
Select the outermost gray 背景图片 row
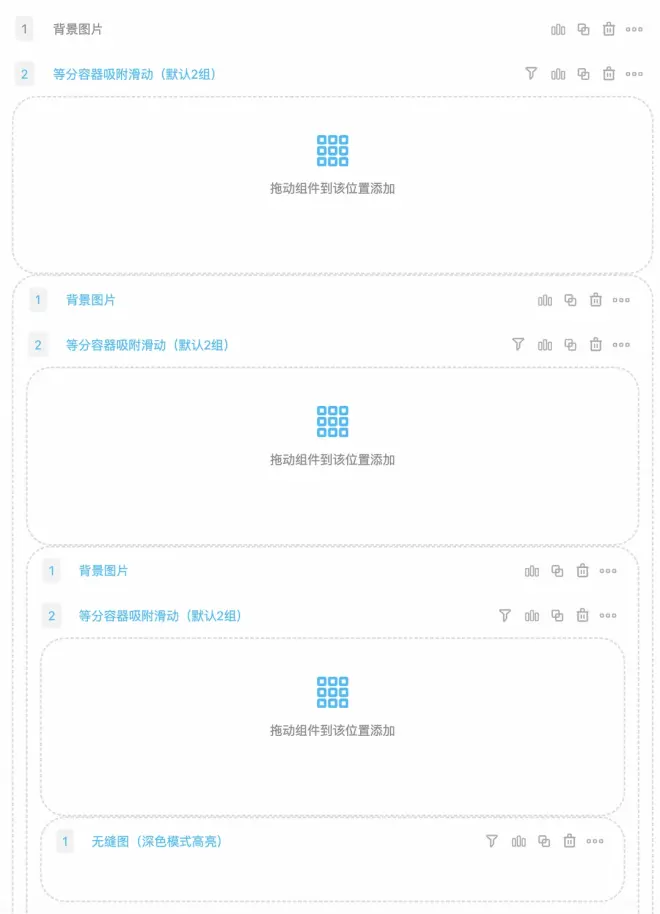coord(78,29)
